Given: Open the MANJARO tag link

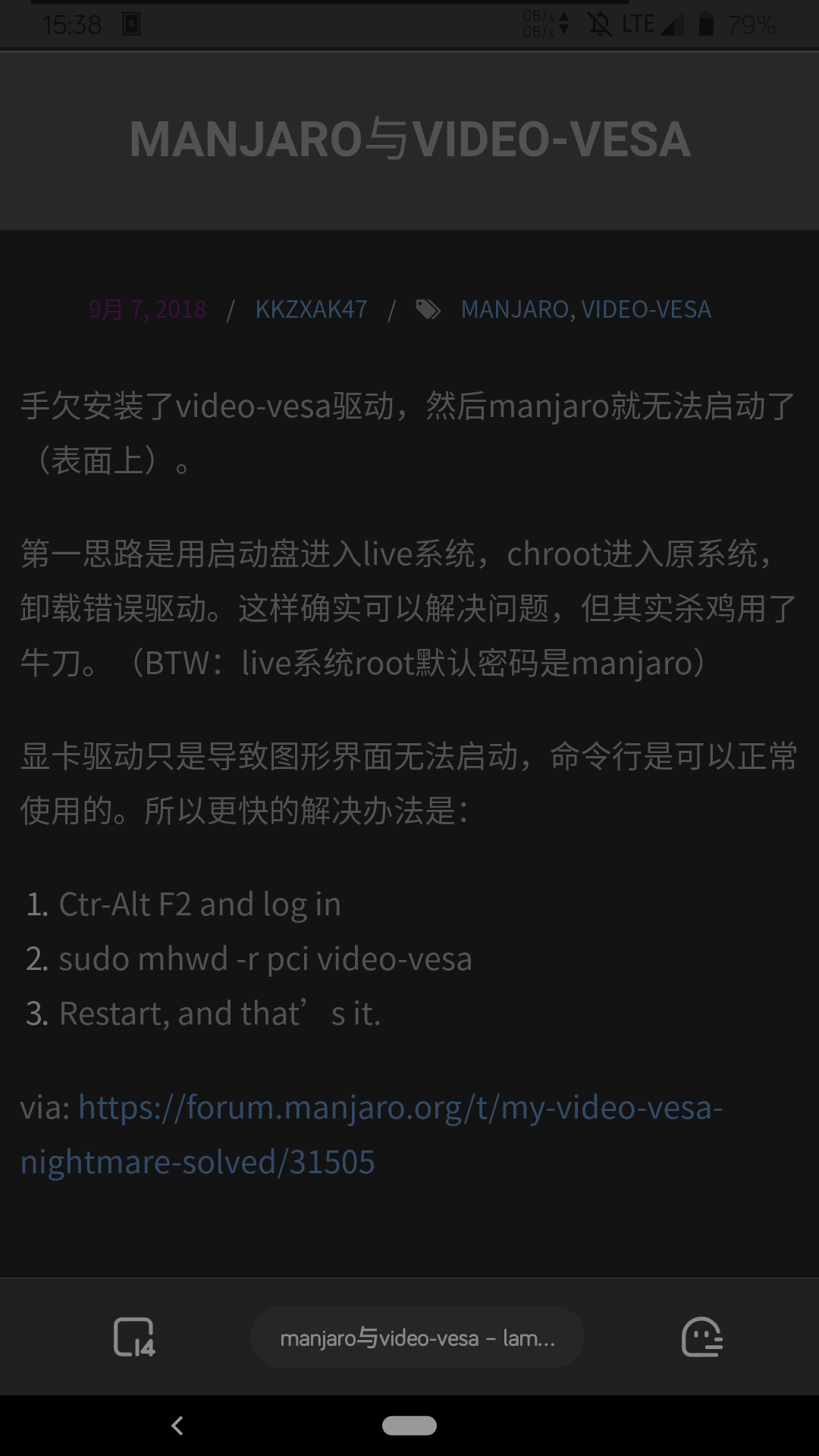Looking at the screenshot, I should [x=515, y=309].
